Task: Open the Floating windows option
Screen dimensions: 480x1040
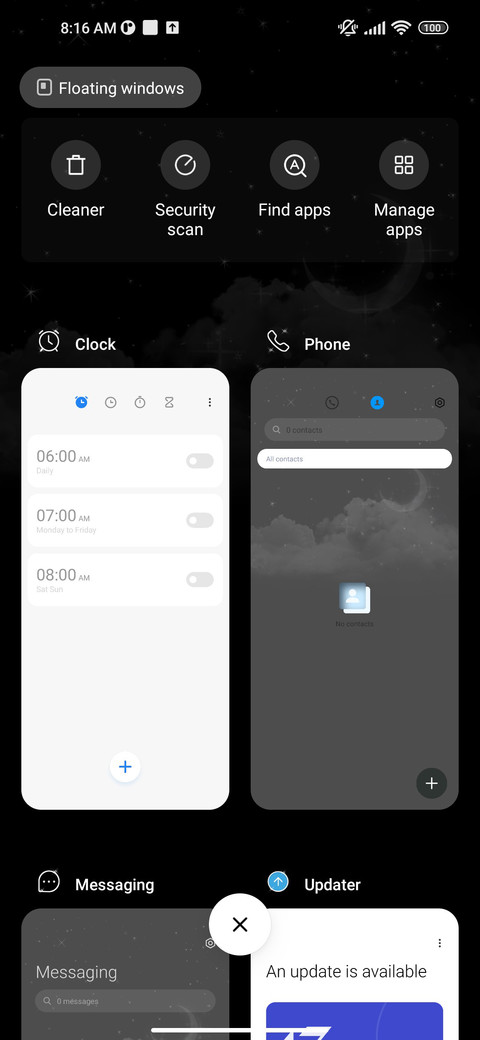Action: click(110, 88)
